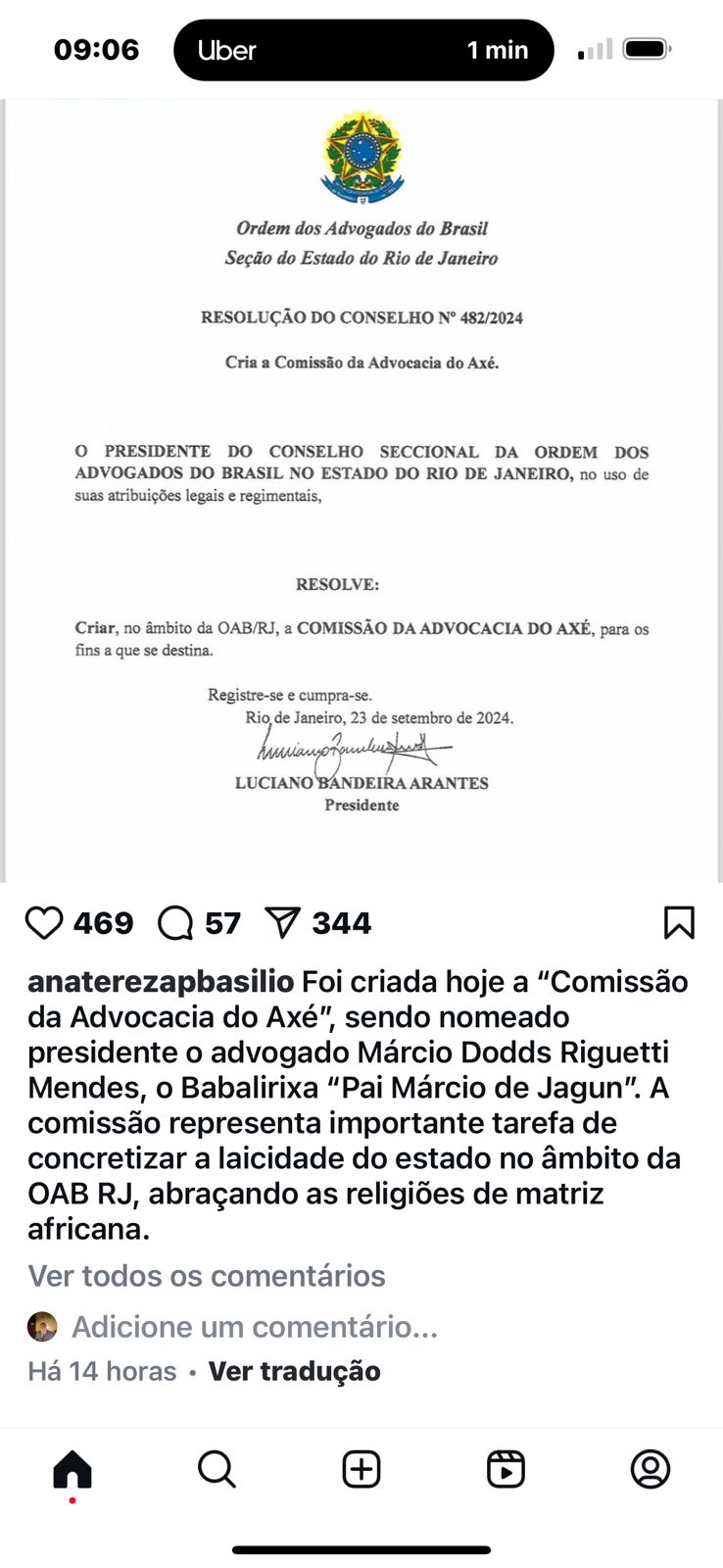This screenshot has height=1568, width=723.
Task: Tap Ver tradução
Action: pyautogui.click(x=295, y=1371)
